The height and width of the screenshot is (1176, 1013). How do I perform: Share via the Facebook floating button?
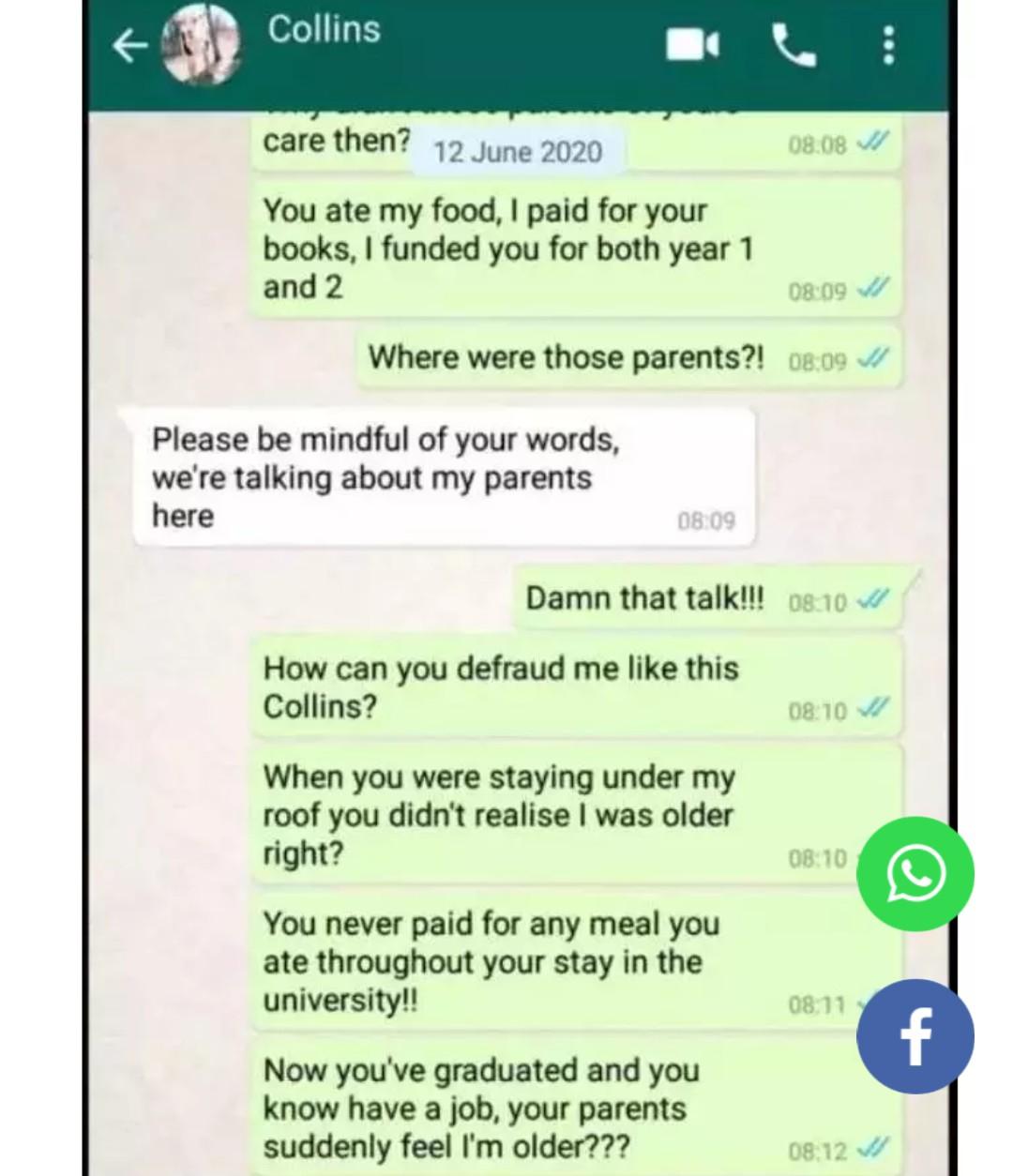click(915, 1036)
